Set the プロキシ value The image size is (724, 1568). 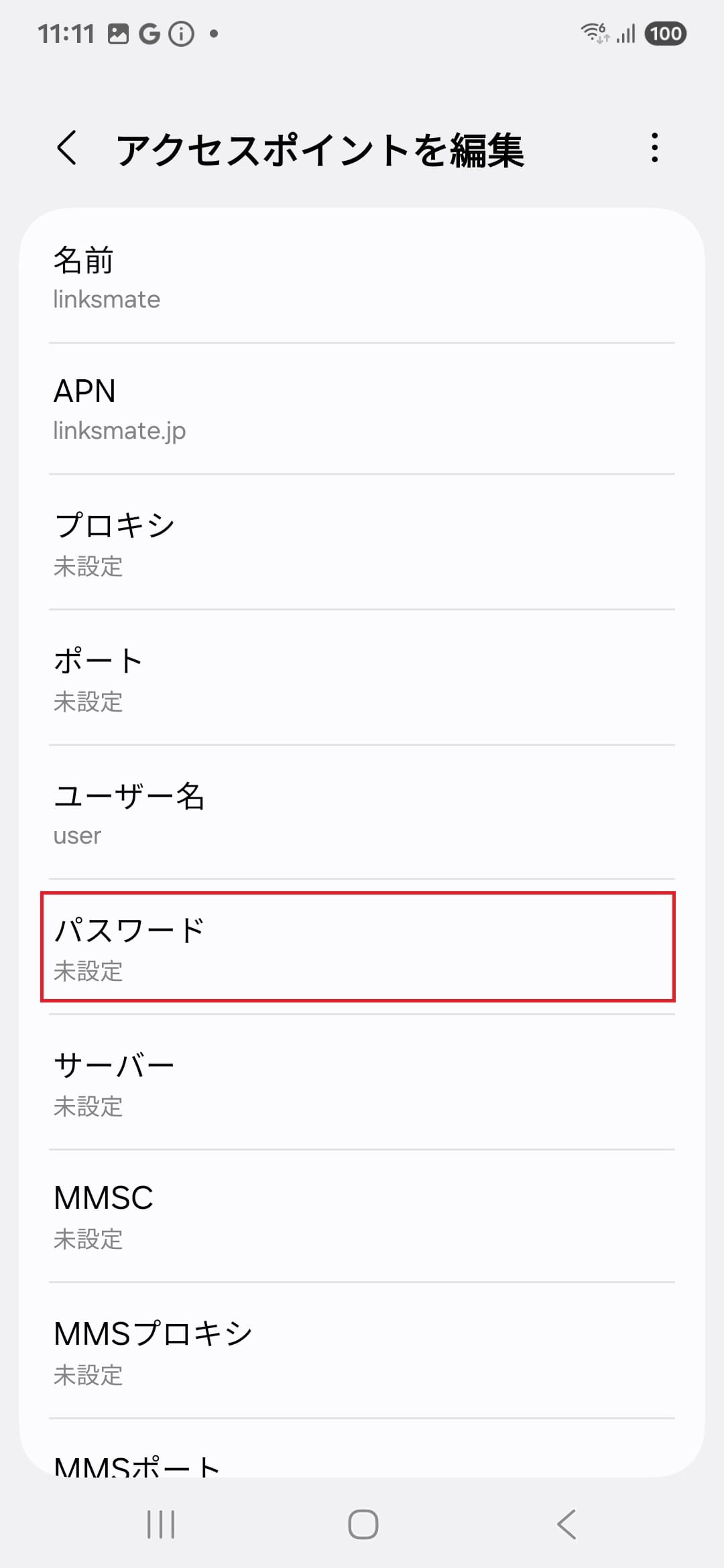(x=362, y=542)
